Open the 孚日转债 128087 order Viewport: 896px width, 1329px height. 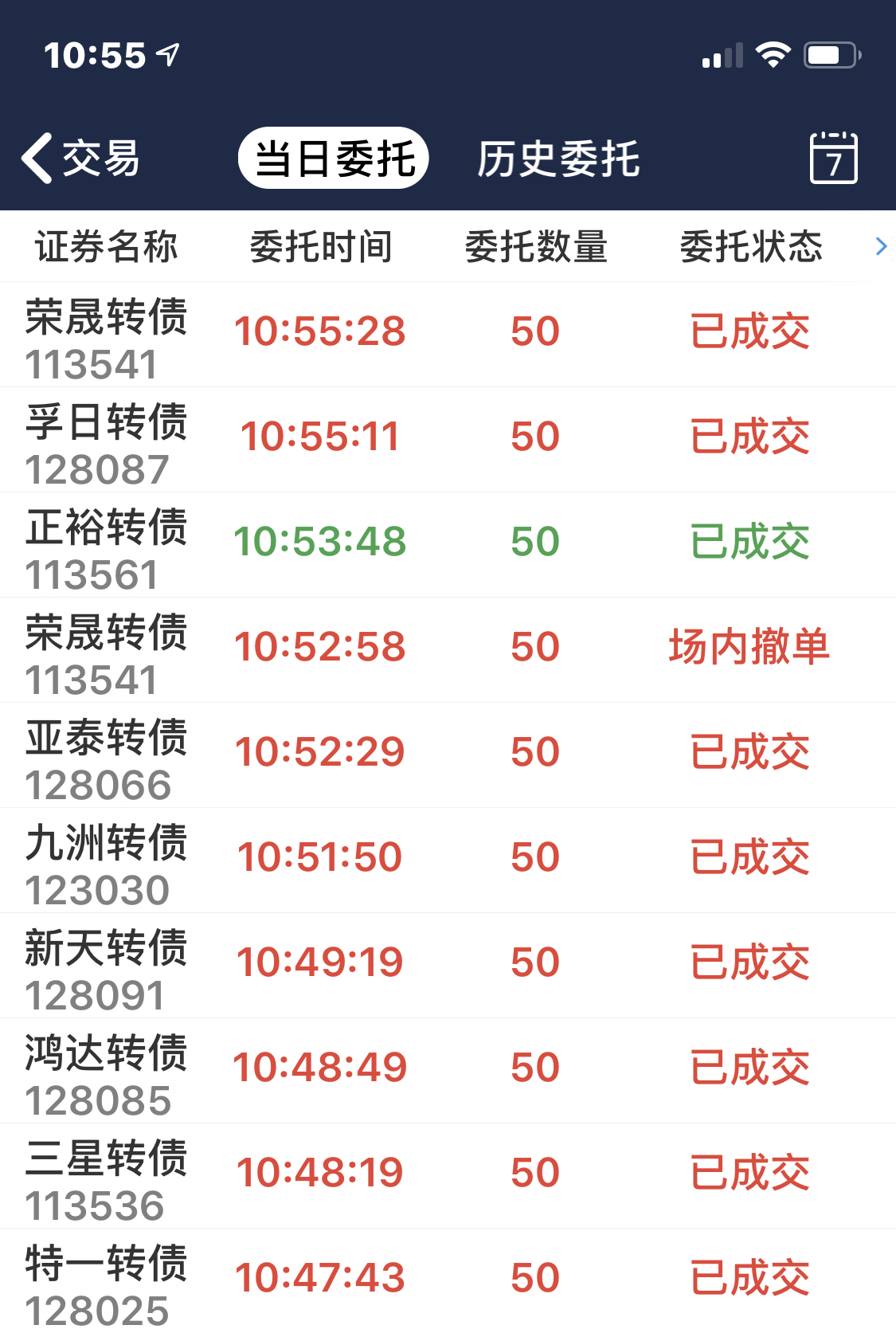[x=446, y=439]
